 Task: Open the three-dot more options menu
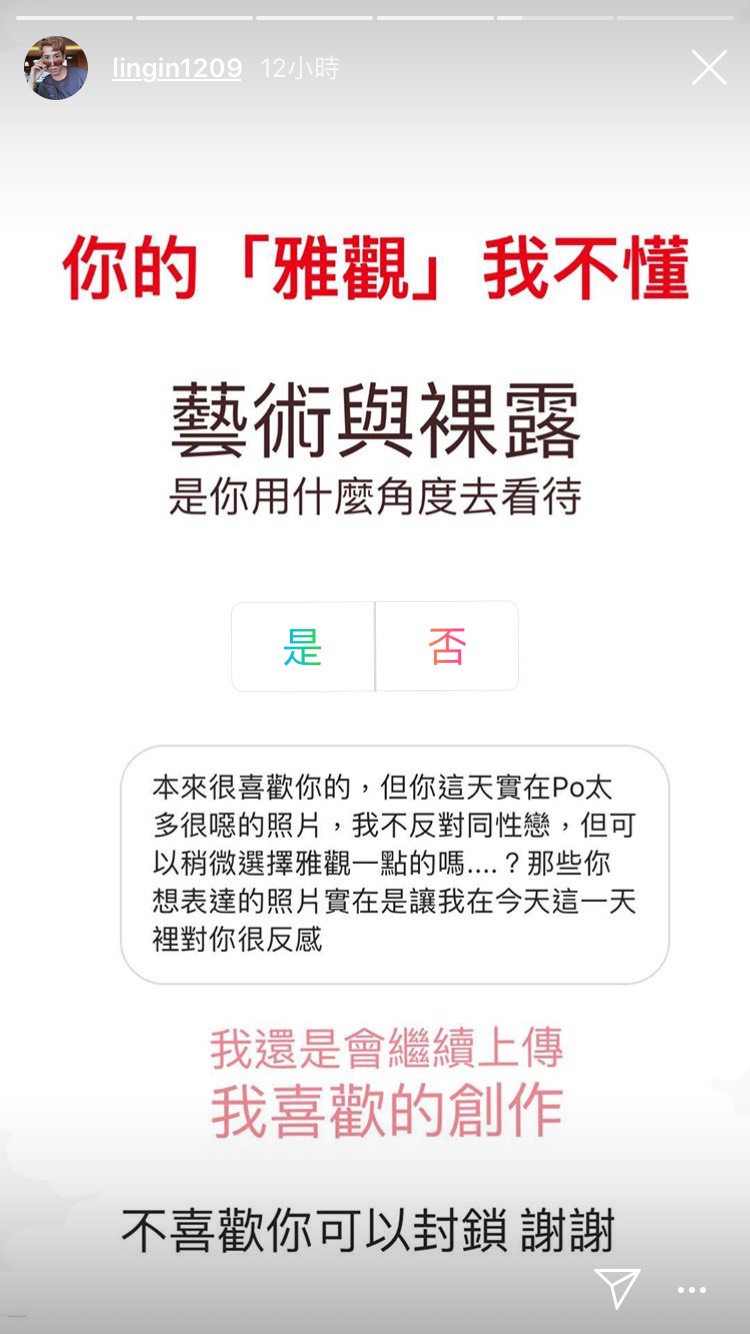point(692,1290)
